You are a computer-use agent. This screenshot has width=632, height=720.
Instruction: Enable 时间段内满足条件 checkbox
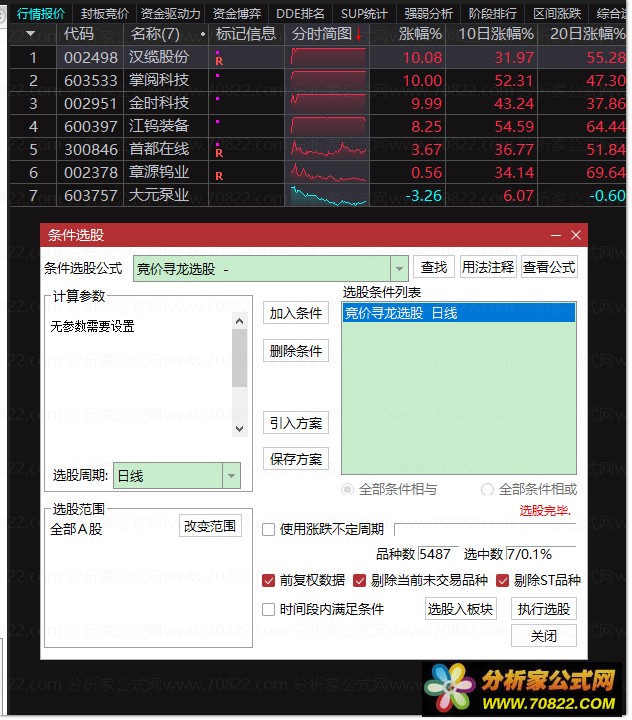pyautogui.click(x=268, y=609)
